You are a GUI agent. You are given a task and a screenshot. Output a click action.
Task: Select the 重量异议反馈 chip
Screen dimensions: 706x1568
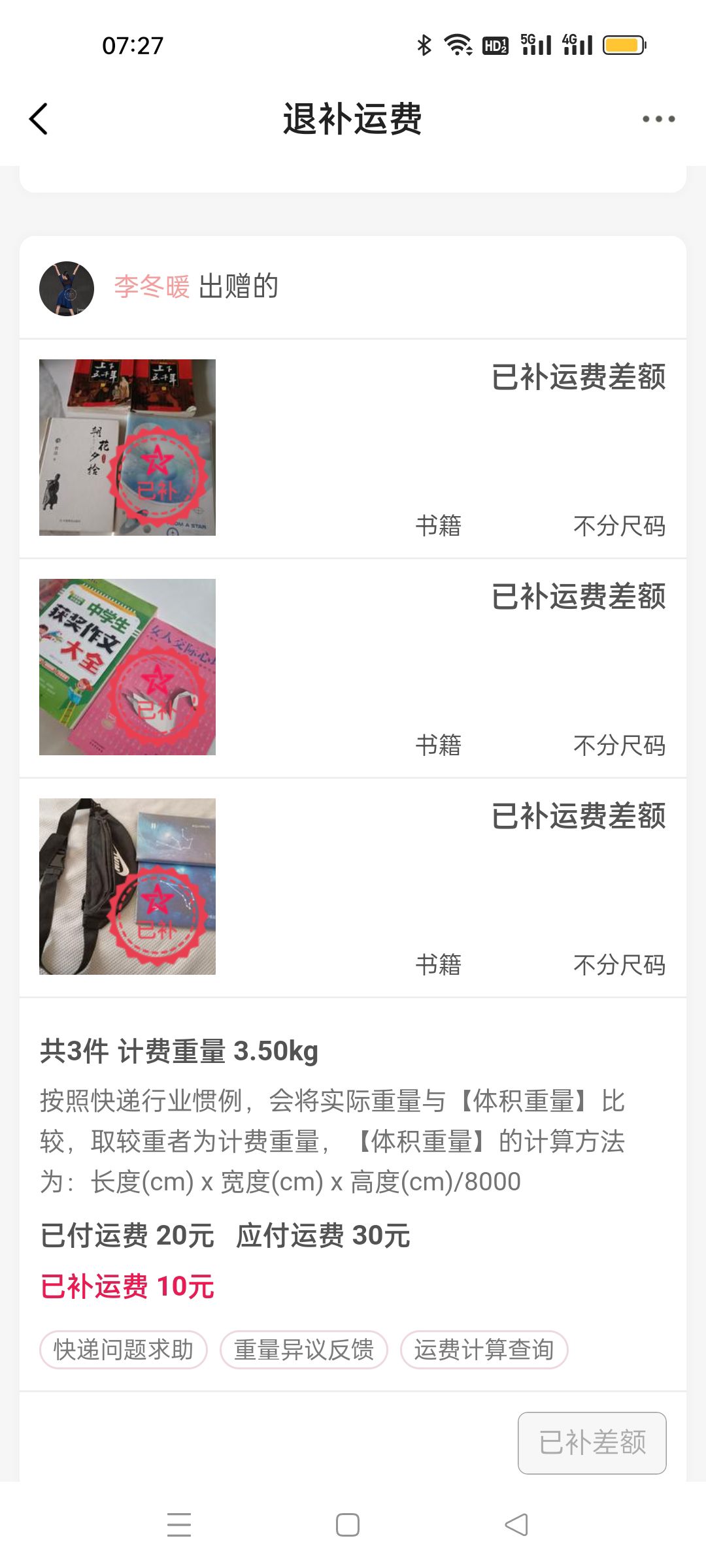(304, 1349)
